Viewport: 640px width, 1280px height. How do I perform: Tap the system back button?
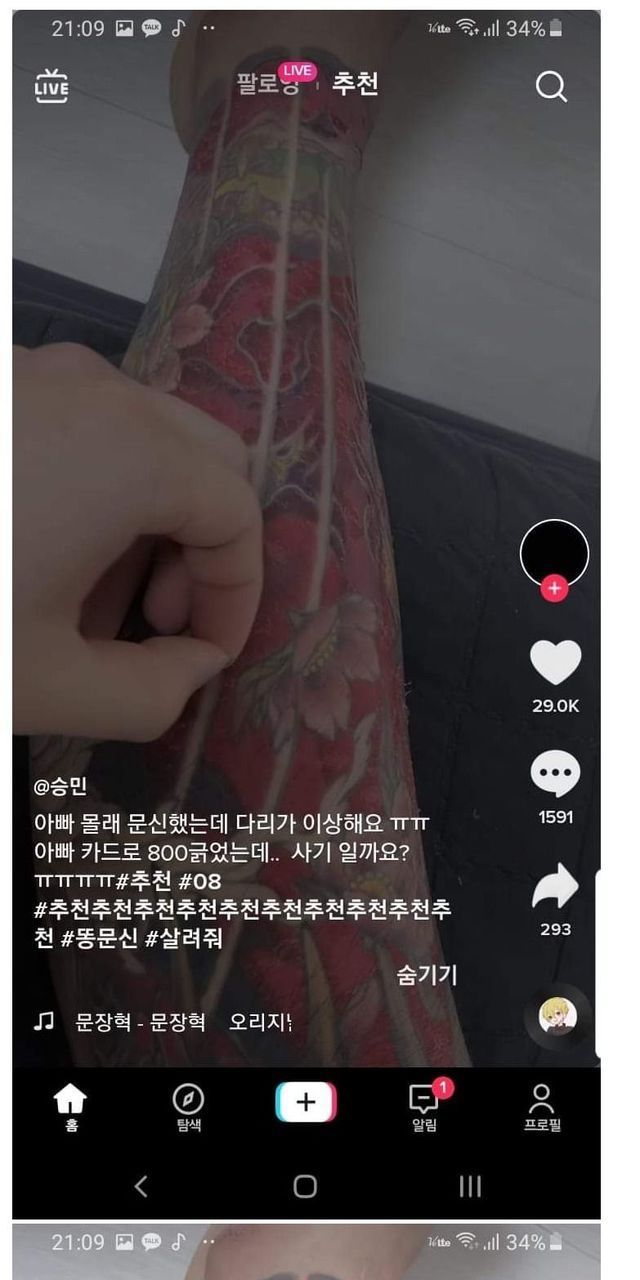click(141, 1186)
